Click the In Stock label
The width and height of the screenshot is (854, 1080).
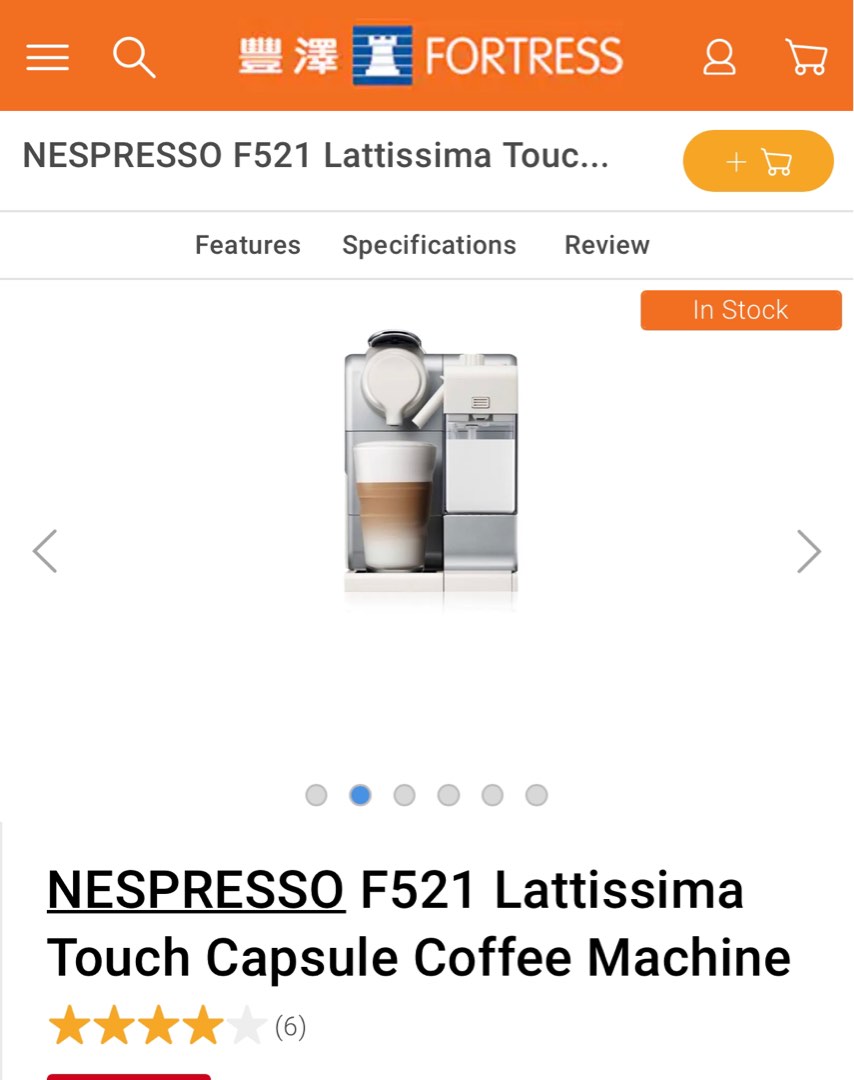tap(741, 310)
